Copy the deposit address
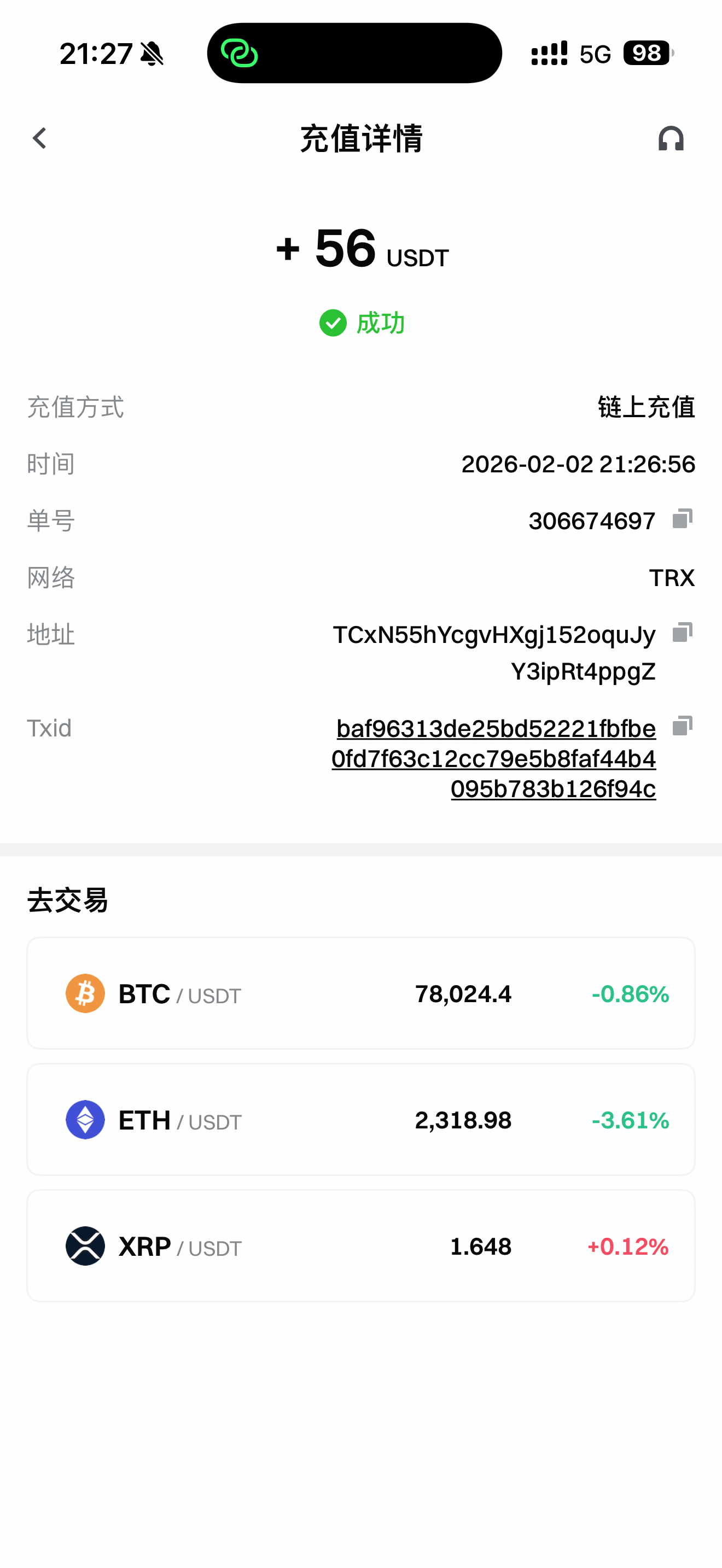Screen dimensions: 722x1568 coord(683,633)
